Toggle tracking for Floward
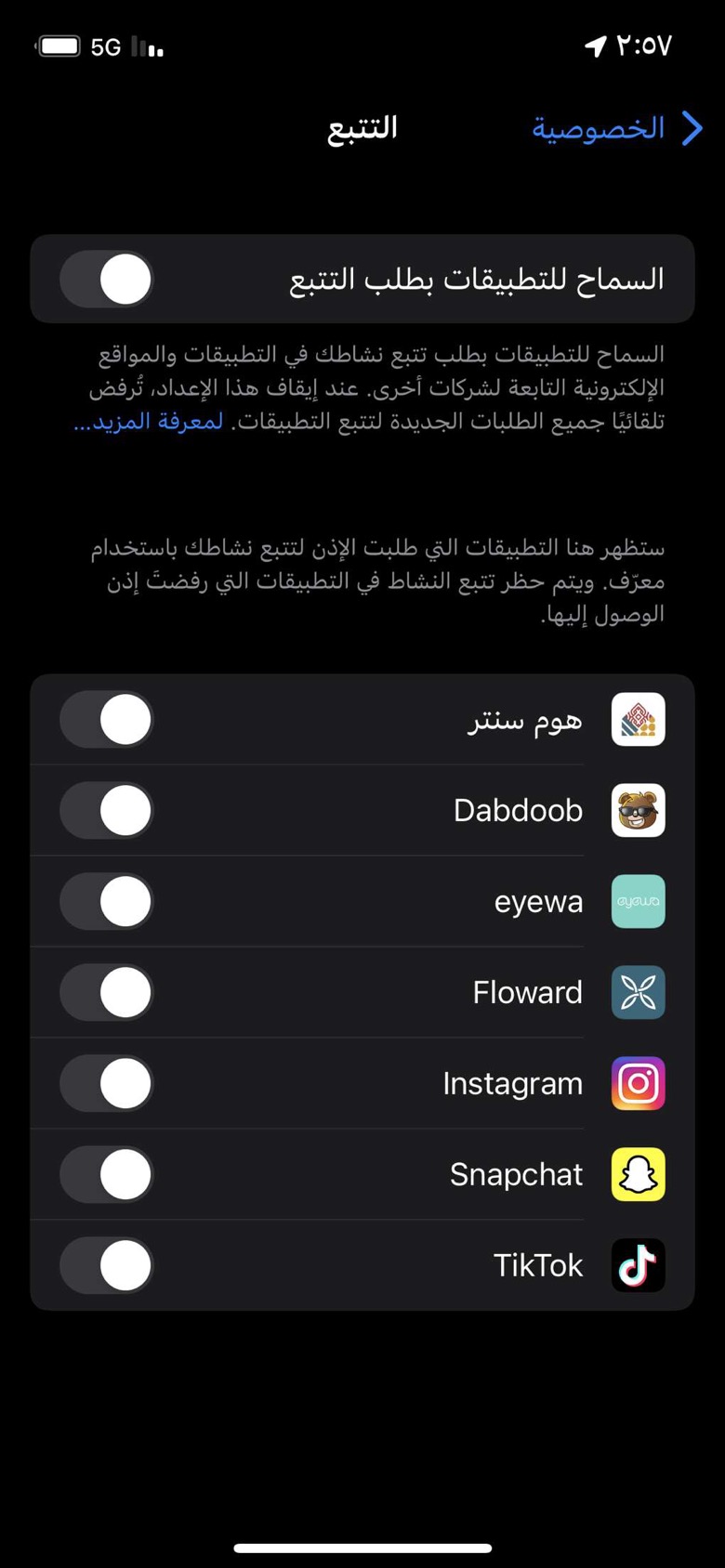725x1568 pixels. click(x=107, y=993)
